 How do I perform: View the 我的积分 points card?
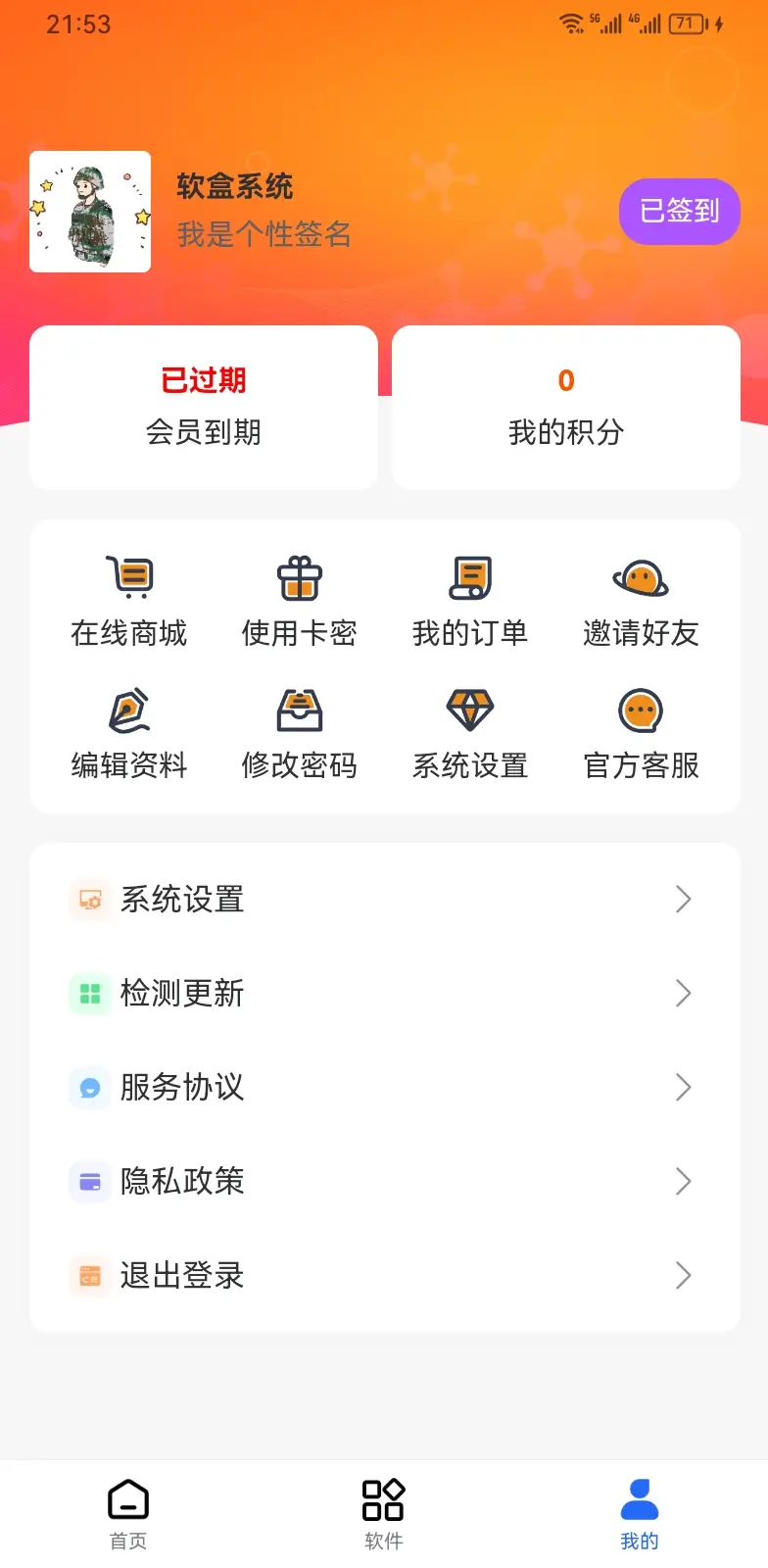566,407
